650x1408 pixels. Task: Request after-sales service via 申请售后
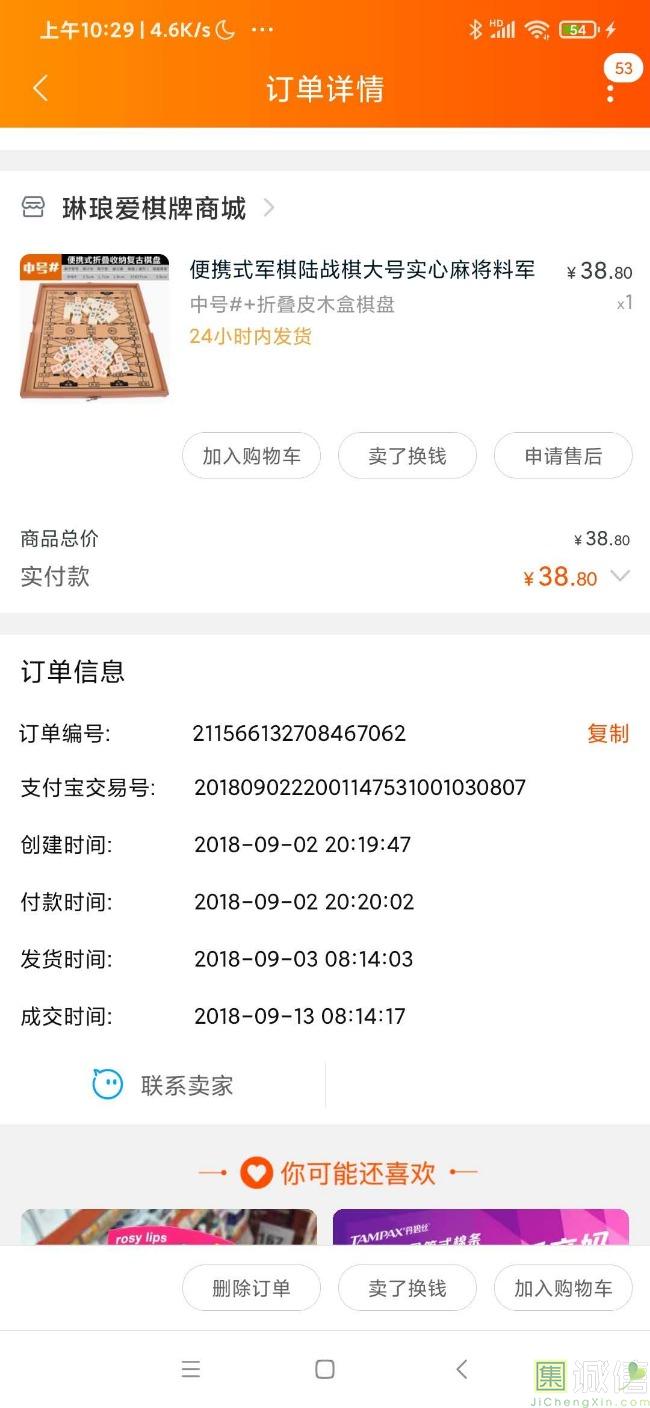tap(563, 456)
